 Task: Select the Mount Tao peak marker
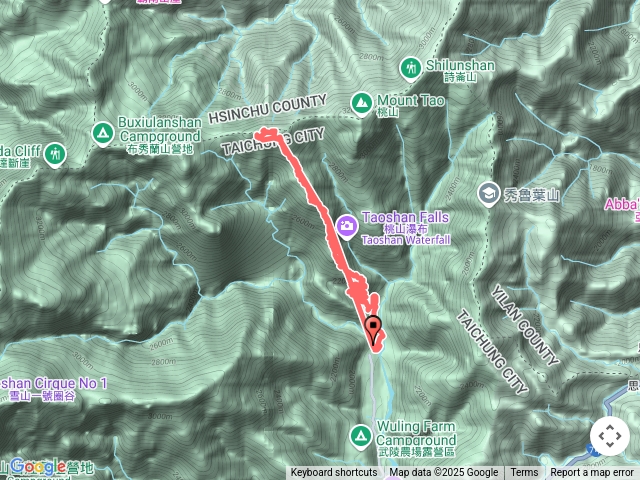362,102
